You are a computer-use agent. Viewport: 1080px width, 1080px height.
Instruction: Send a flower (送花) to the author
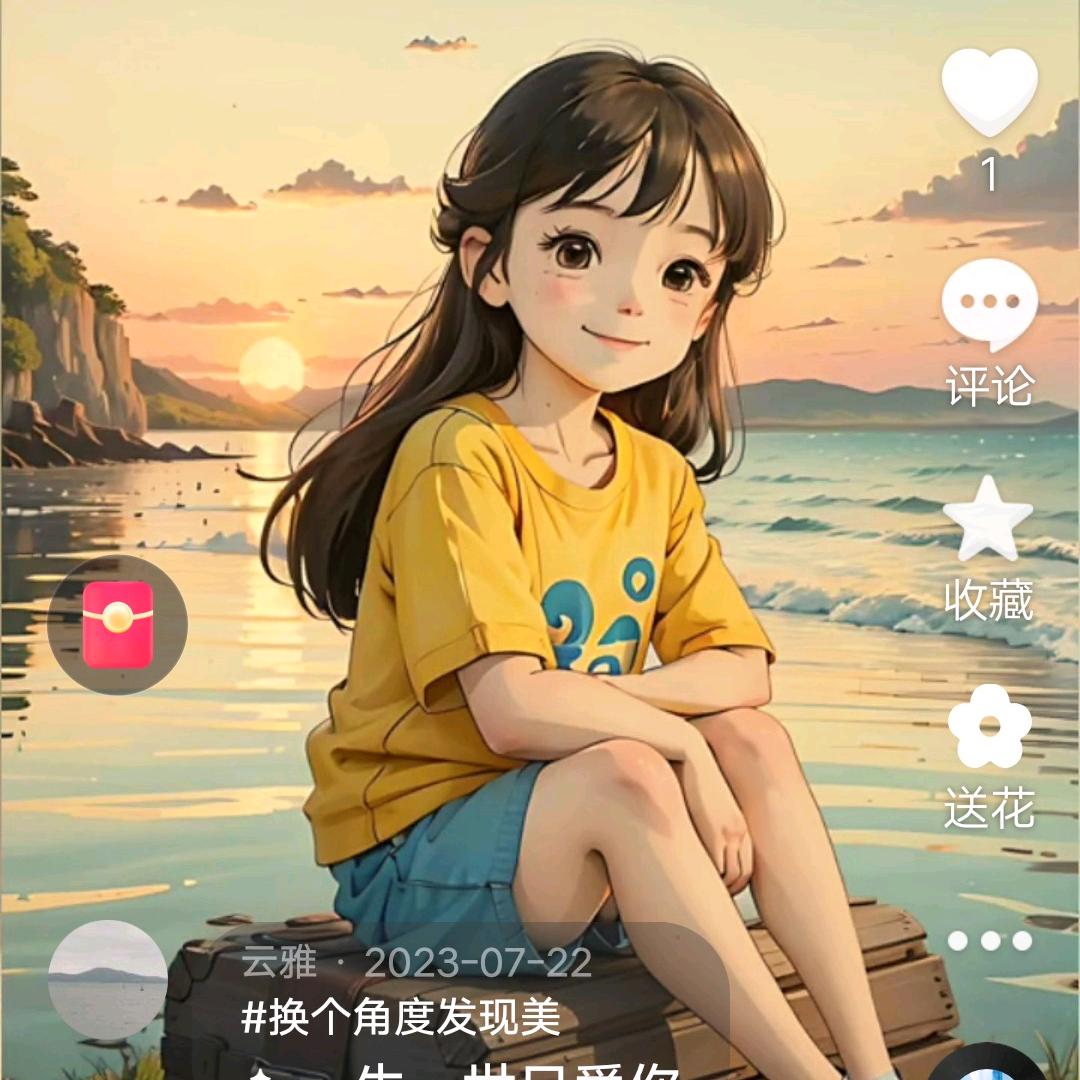989,727
